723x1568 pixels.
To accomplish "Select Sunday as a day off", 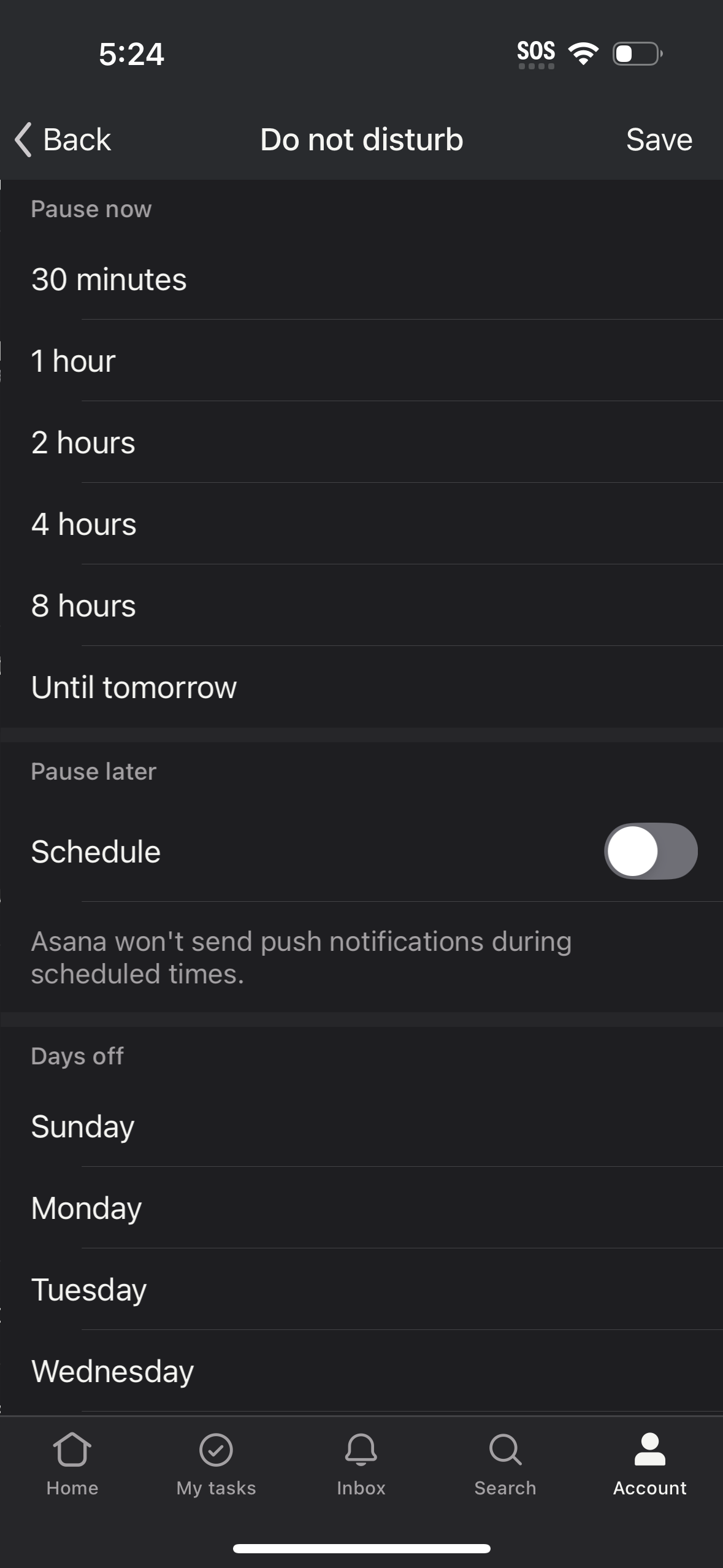I will 82,1126.
